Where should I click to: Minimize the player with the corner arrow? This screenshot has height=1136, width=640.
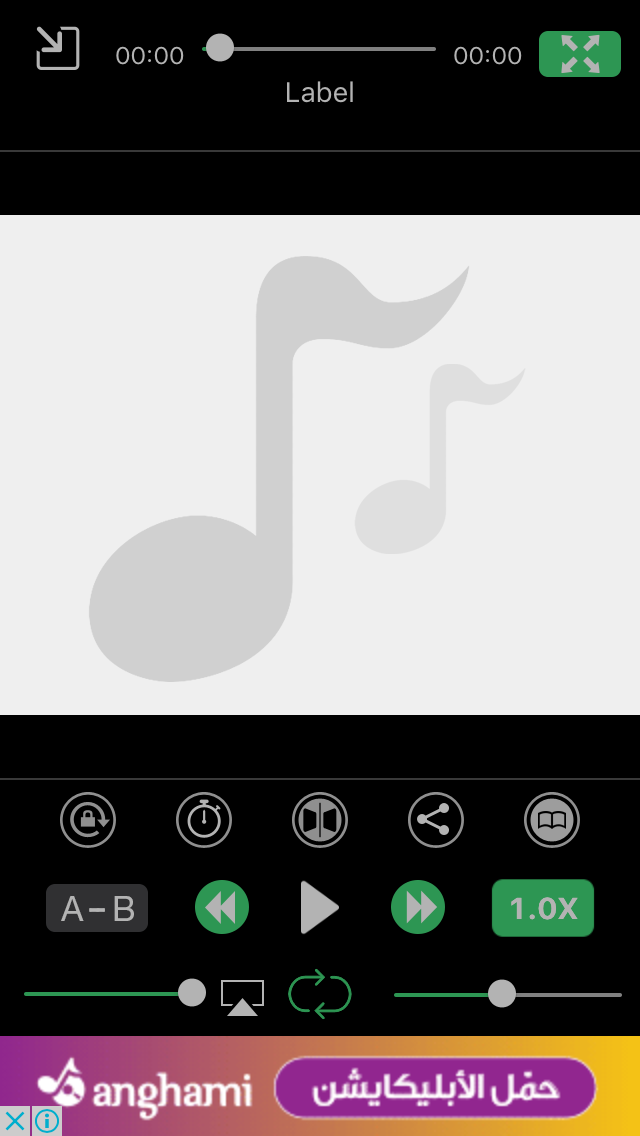(x=58, y=49)
